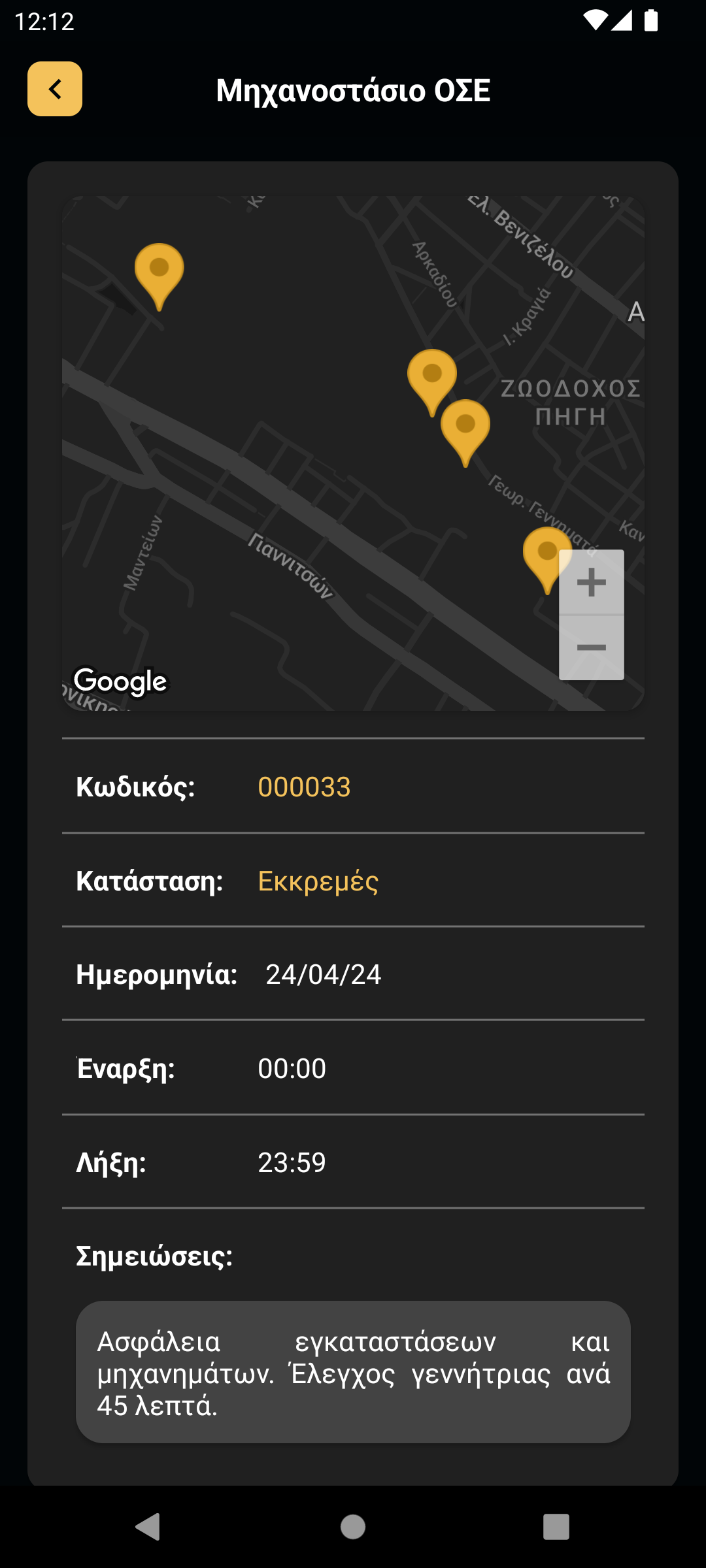Open Google Maps via the Google logo
The image size is (706, 1568).
pos(121,681)
